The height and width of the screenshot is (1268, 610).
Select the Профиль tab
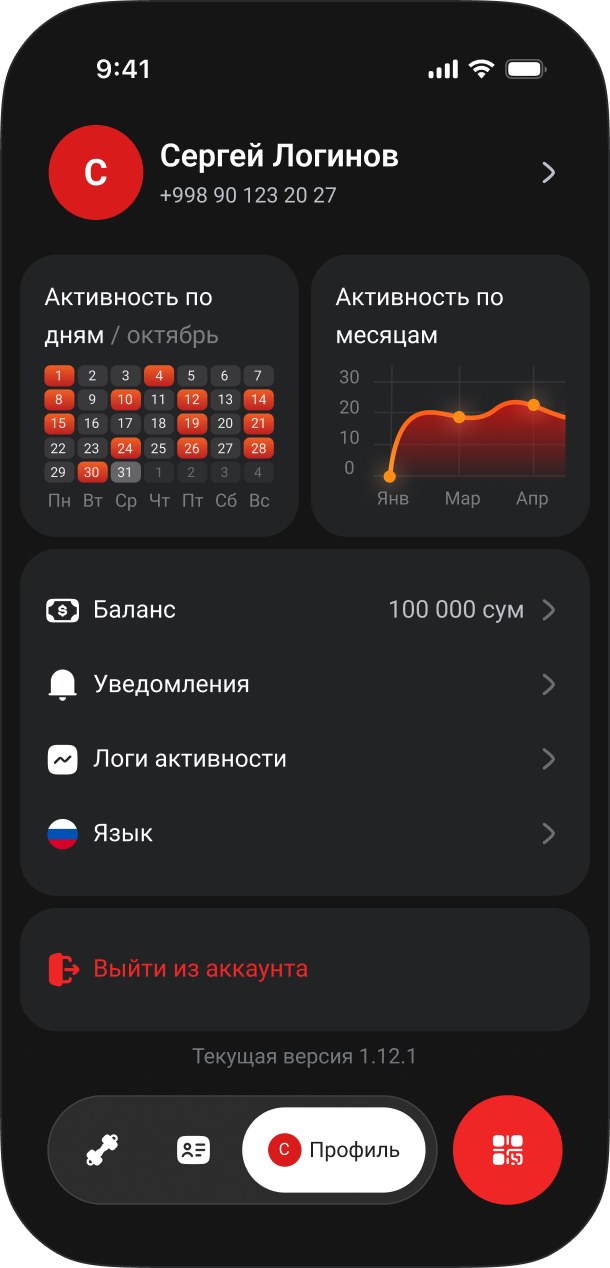click(x=334, y=1150)
